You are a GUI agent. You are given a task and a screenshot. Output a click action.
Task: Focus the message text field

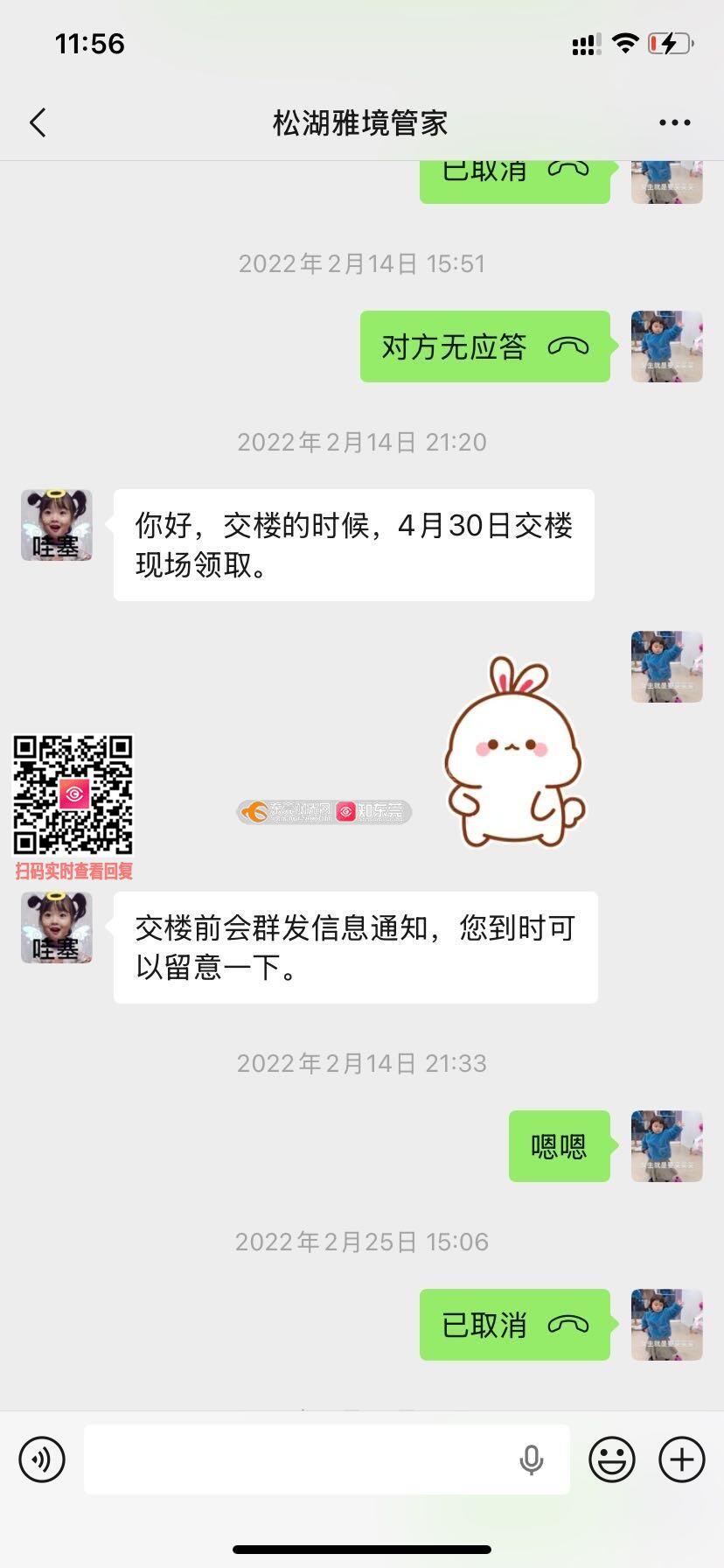297,1459
